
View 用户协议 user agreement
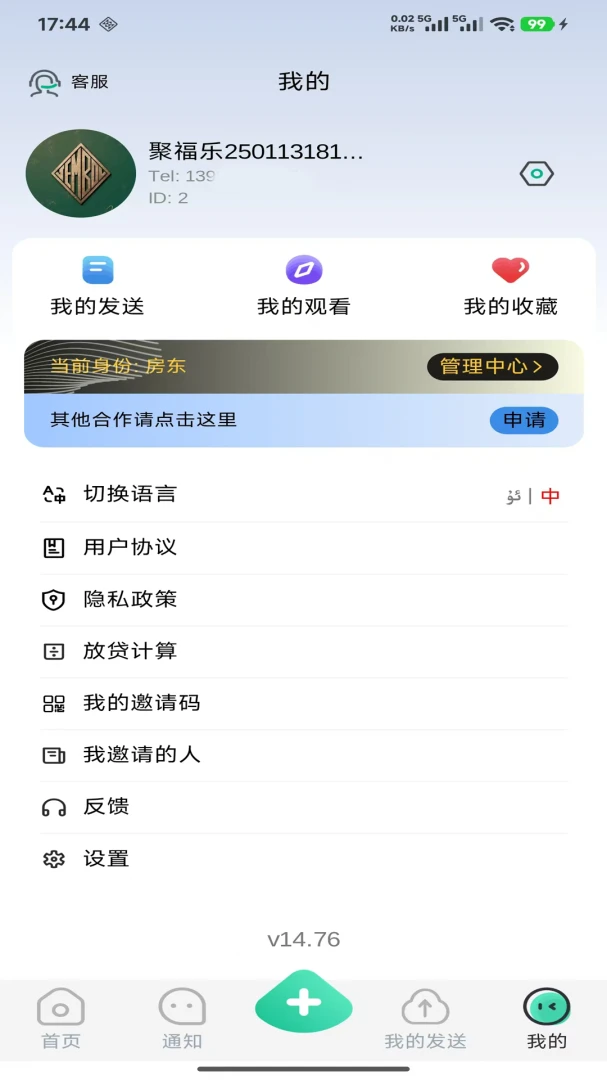click(304, 548)
